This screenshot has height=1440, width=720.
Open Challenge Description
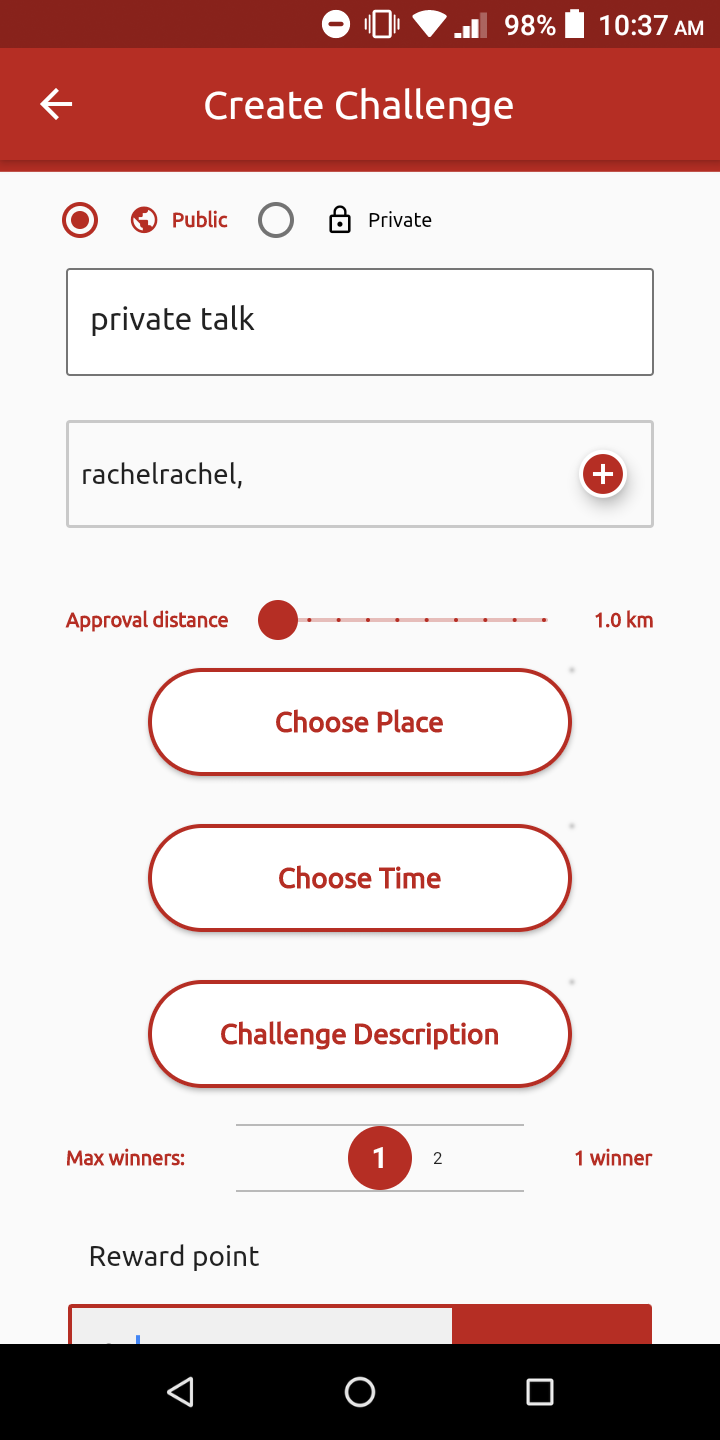coord(360,1034)
